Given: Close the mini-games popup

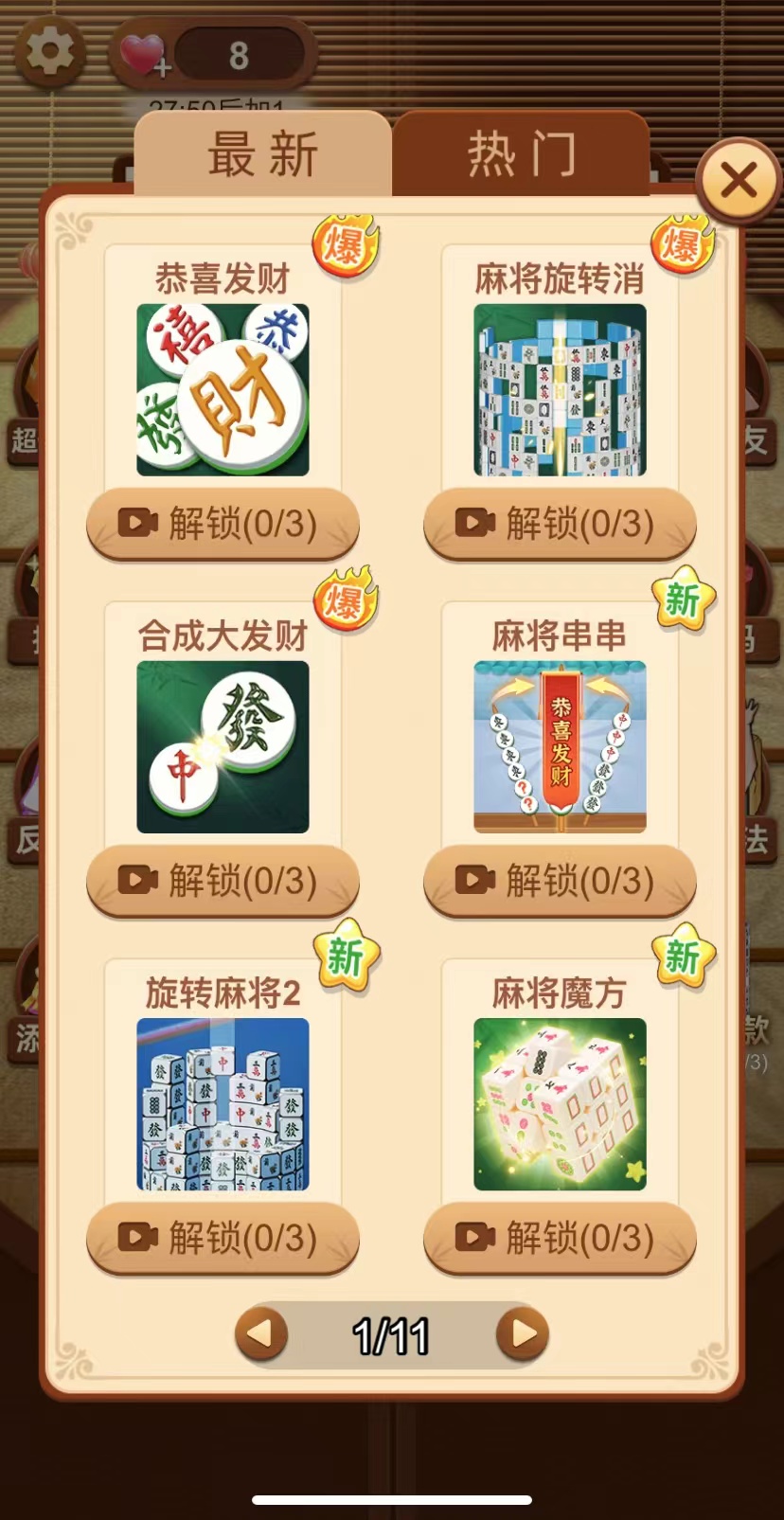Looking at the screenshot, I should point(739,180).
